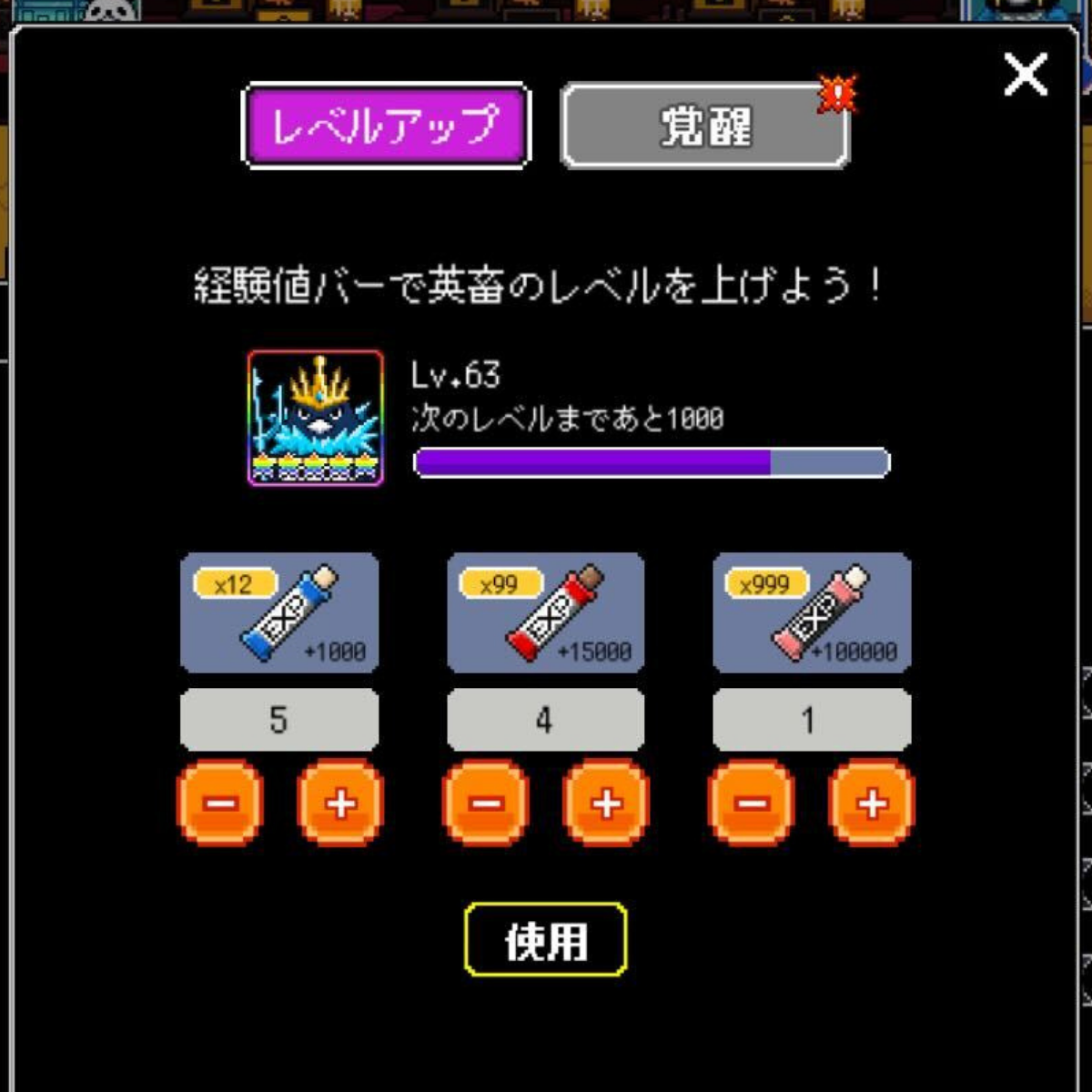The width and height of the screenshot is (1092, 1092).
Task: Reduce the +15000 EXP bar count
Action: click(485, 804)
